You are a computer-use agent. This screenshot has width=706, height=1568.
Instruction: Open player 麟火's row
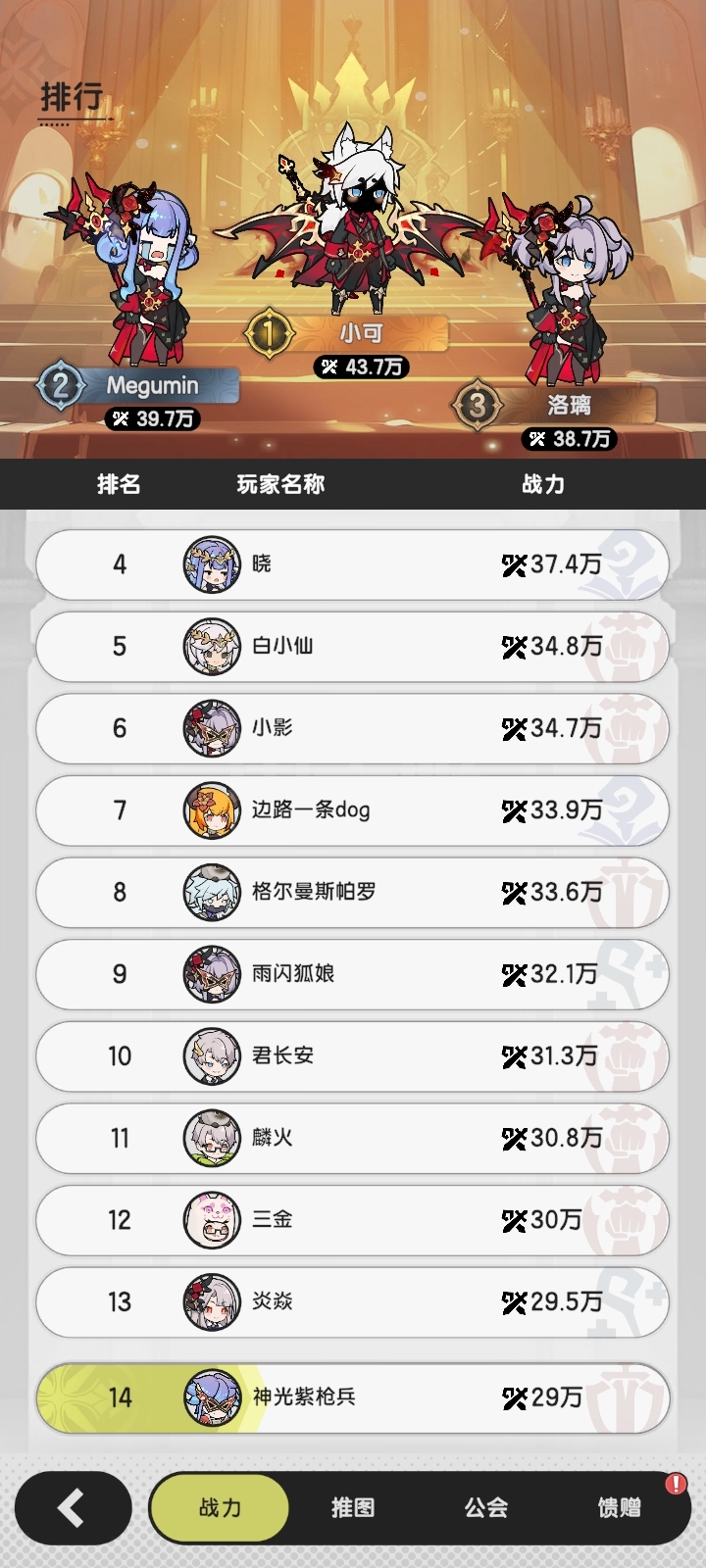tap(352, 1139)
